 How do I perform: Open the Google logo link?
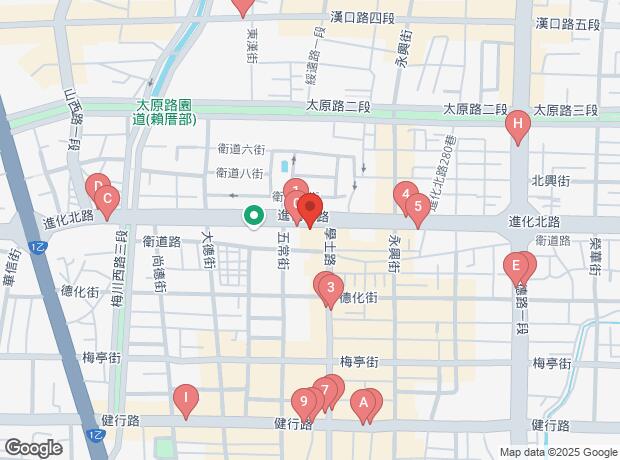click(x=32, y=447)
